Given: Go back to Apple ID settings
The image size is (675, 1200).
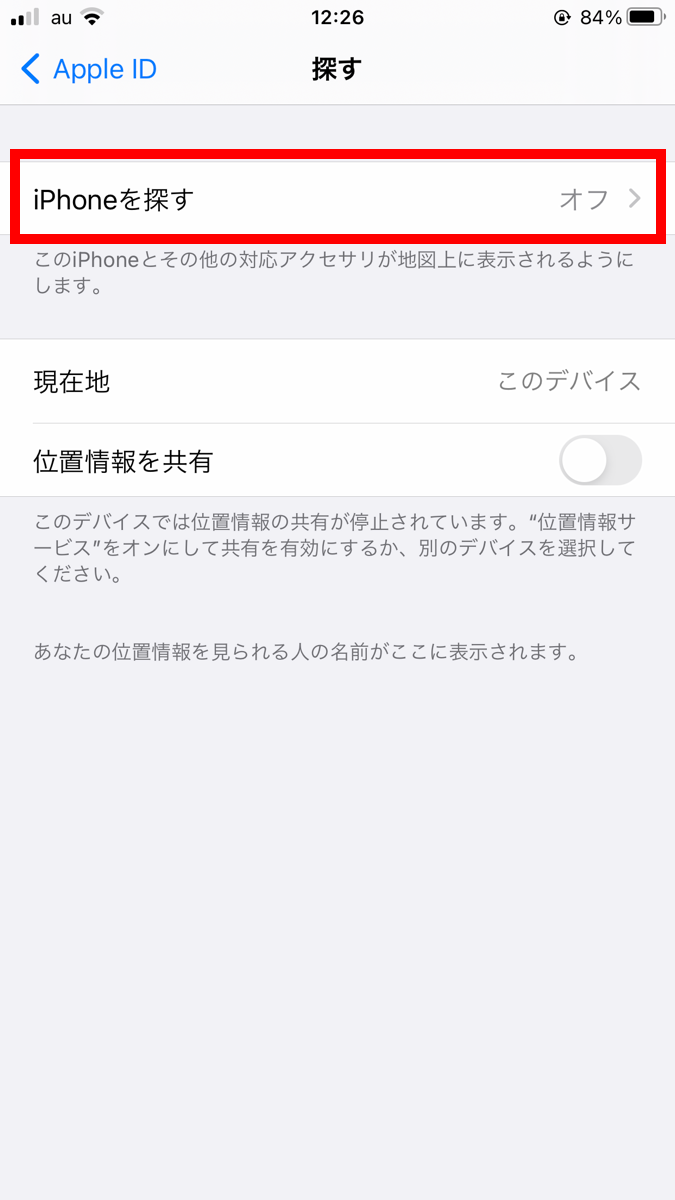Looking at the screenshot, I should 88,69.
